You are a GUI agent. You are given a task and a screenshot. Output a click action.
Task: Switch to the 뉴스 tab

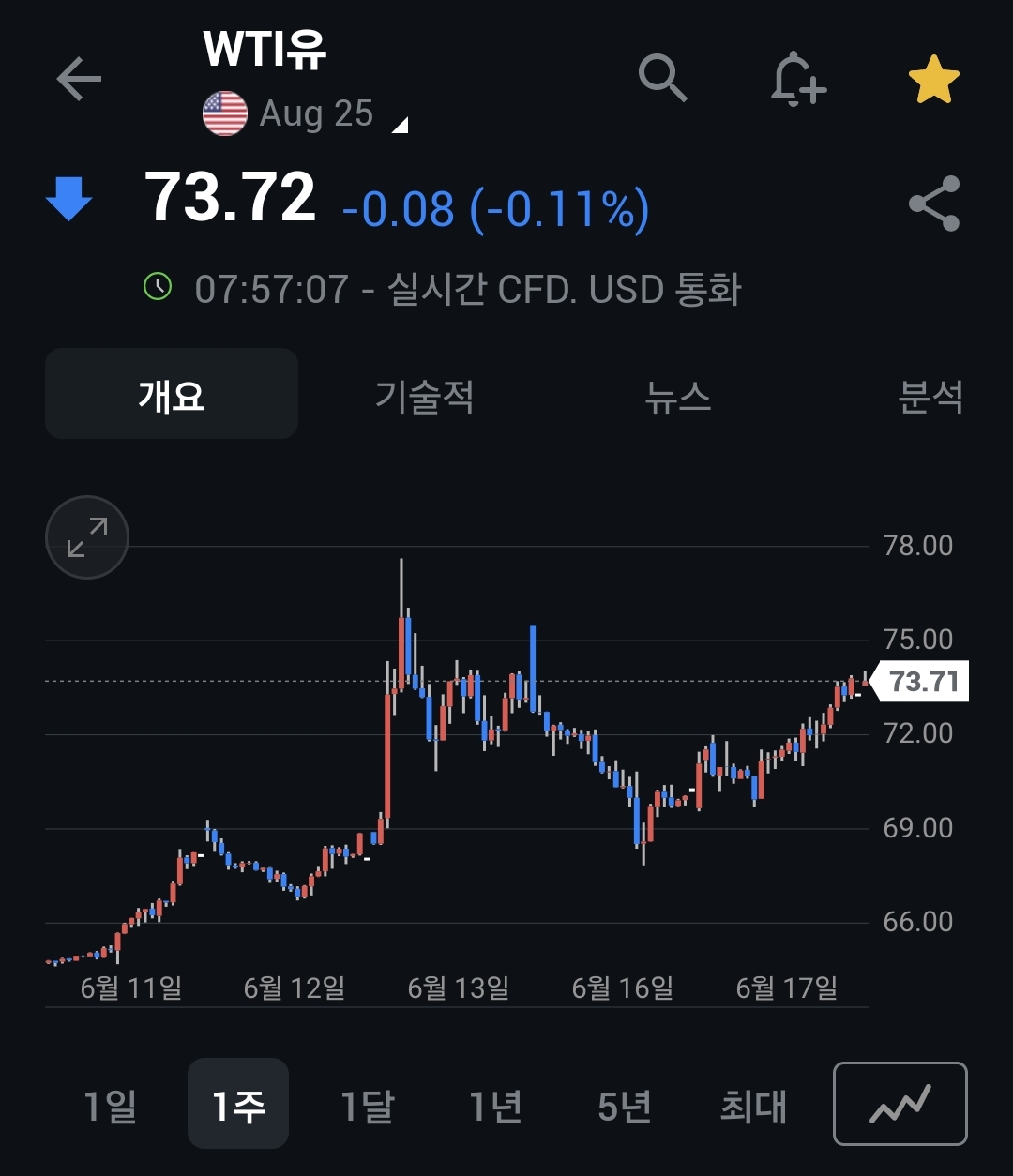point(677,396)
